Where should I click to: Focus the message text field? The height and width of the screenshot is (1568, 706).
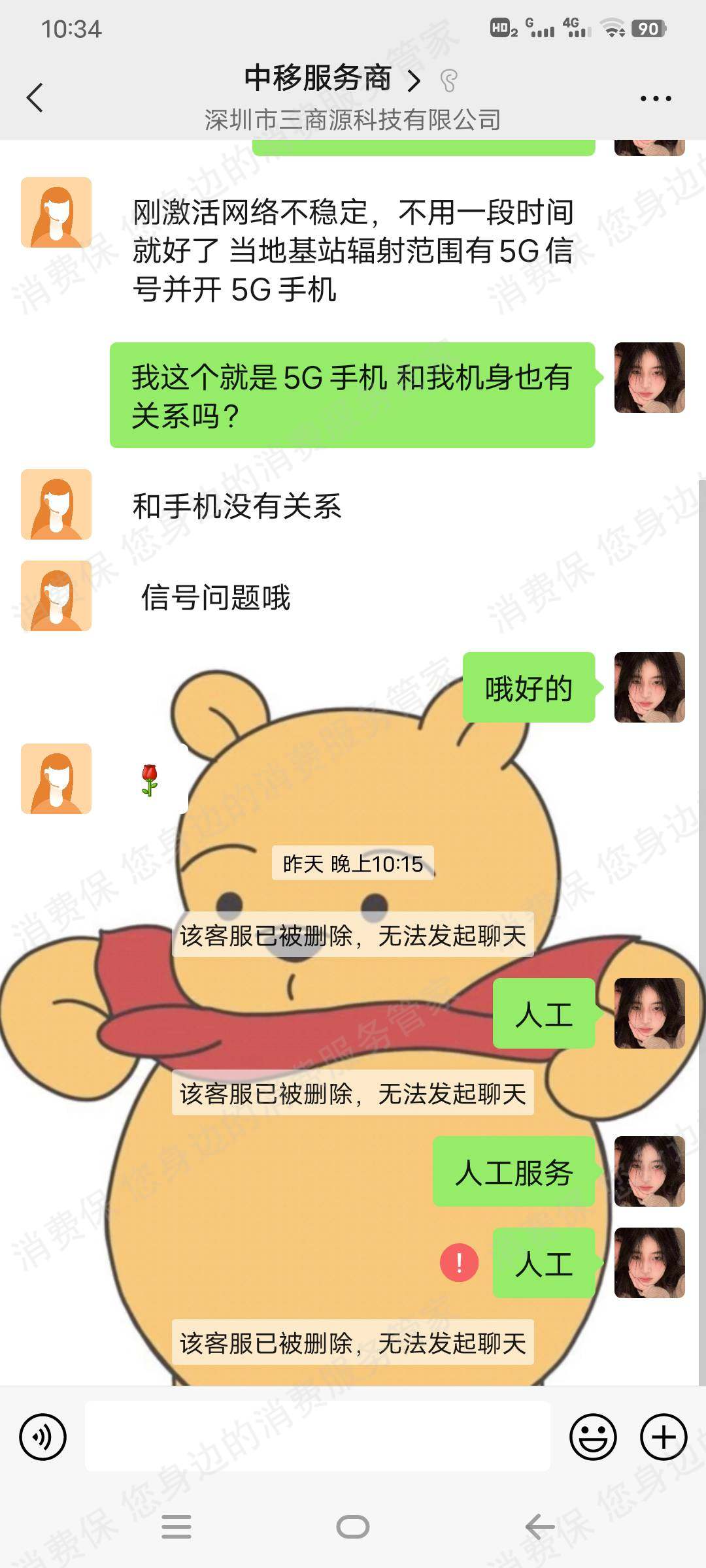(318, 1437)
